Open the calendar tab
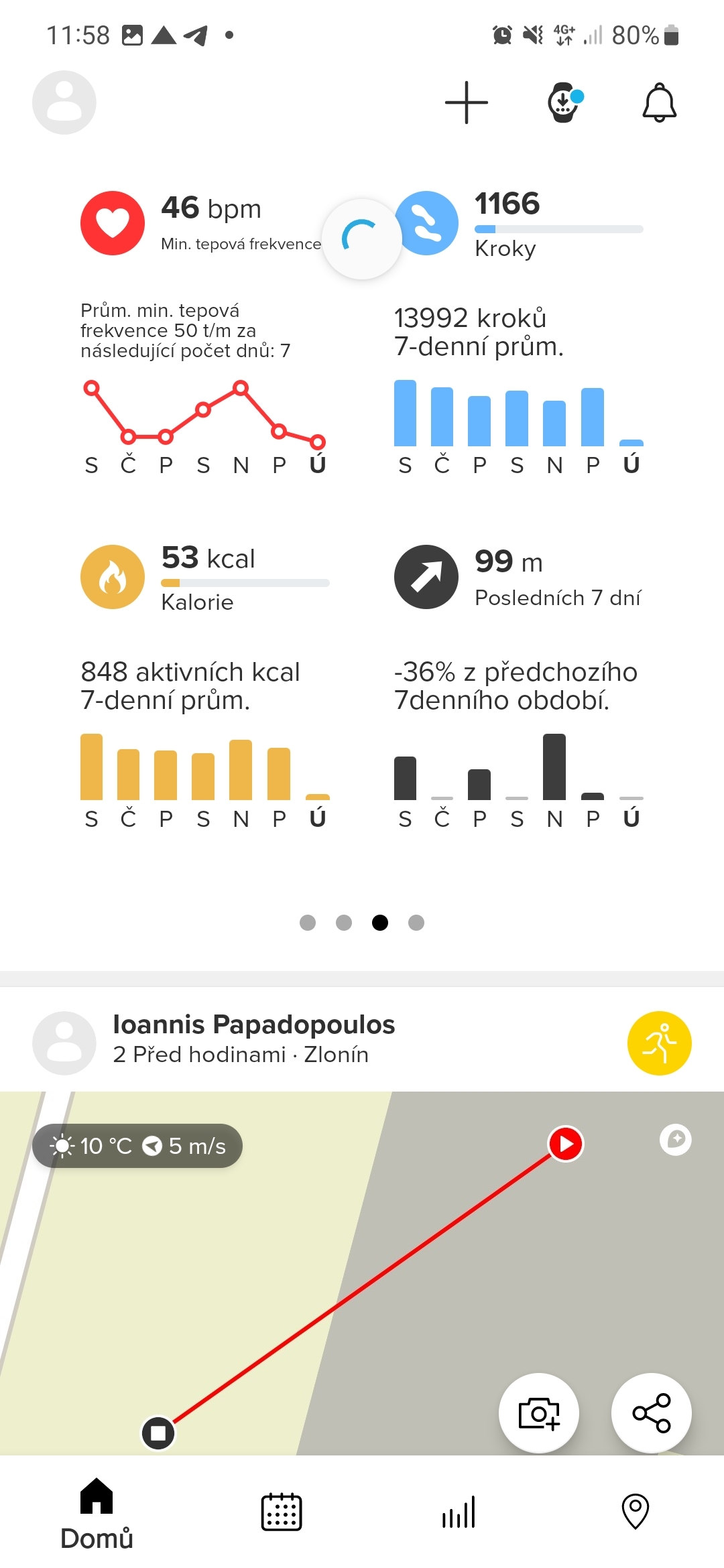 pos(280,1511)
